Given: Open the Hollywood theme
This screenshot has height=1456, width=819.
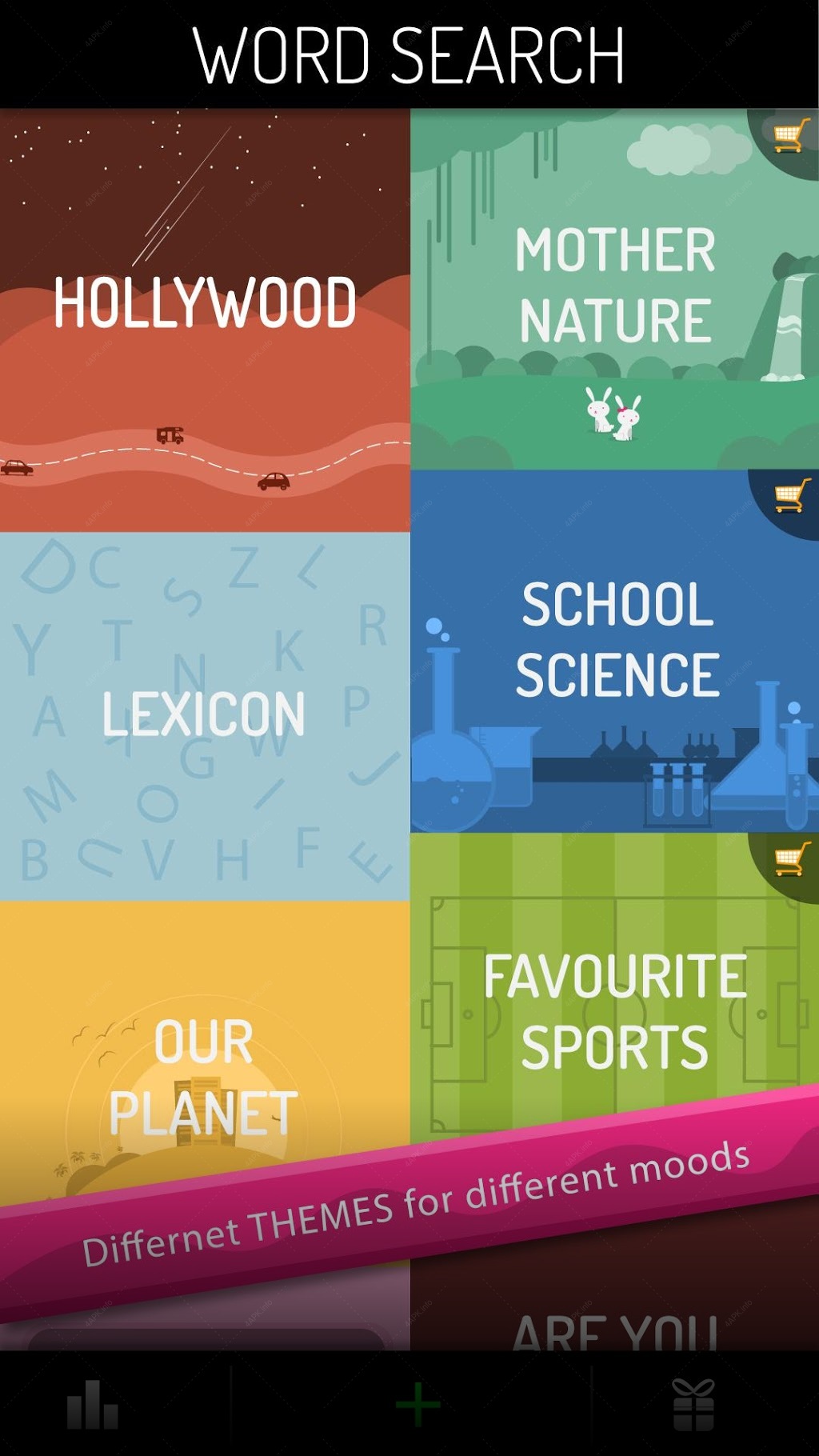Looking at the screenshot, I should [205, 320].
